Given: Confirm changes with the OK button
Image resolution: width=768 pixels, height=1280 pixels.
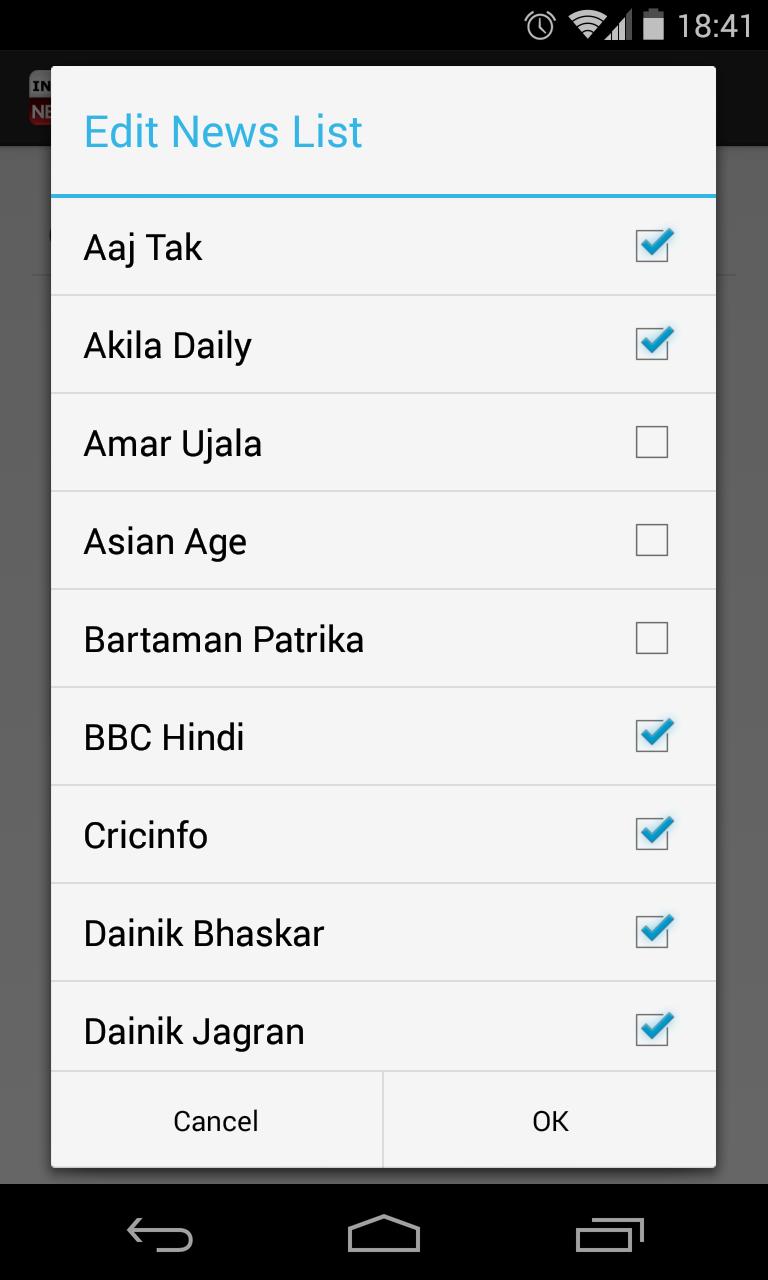Looking at the screenshot, I should (549, 1120).
